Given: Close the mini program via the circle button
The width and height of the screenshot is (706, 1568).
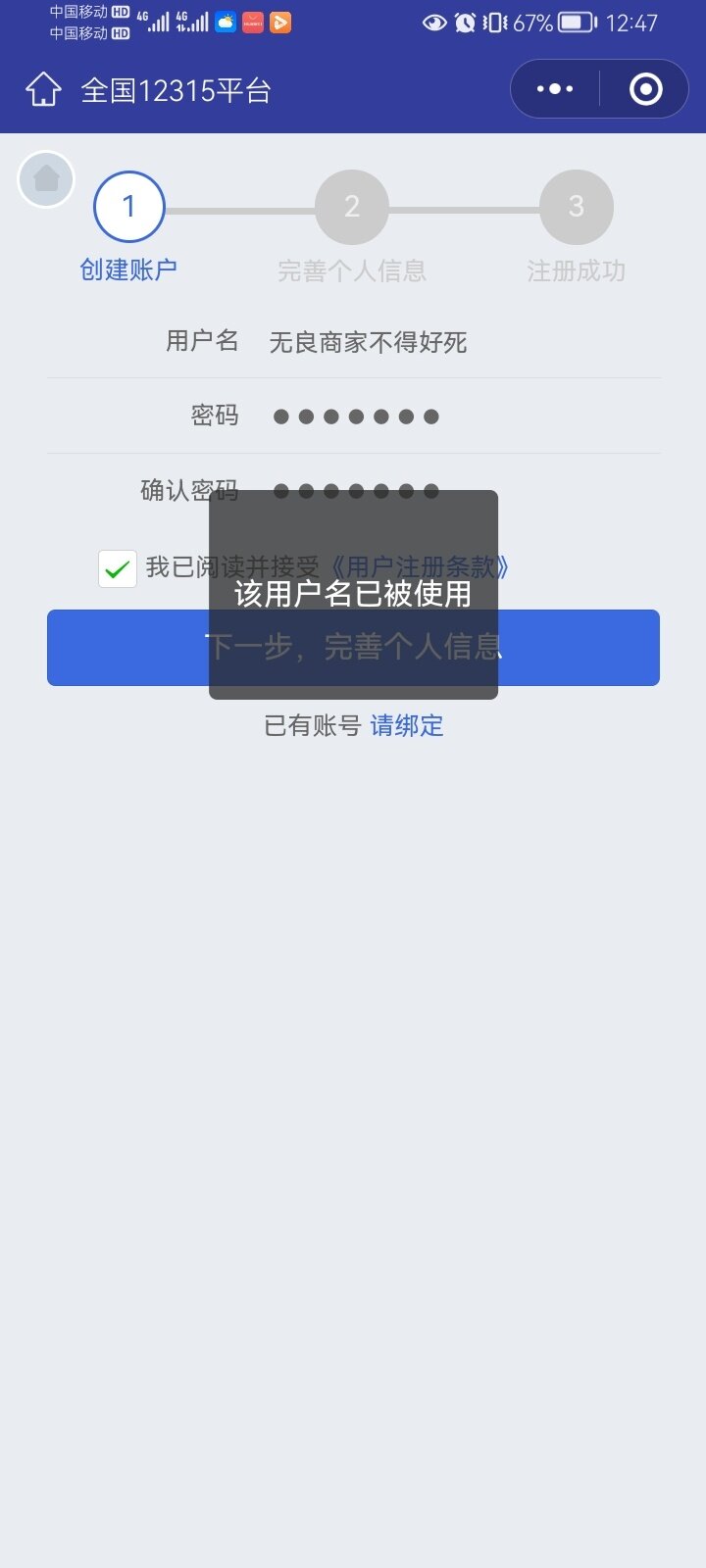Looking at the screenshot, I should (x=645, y=89).
